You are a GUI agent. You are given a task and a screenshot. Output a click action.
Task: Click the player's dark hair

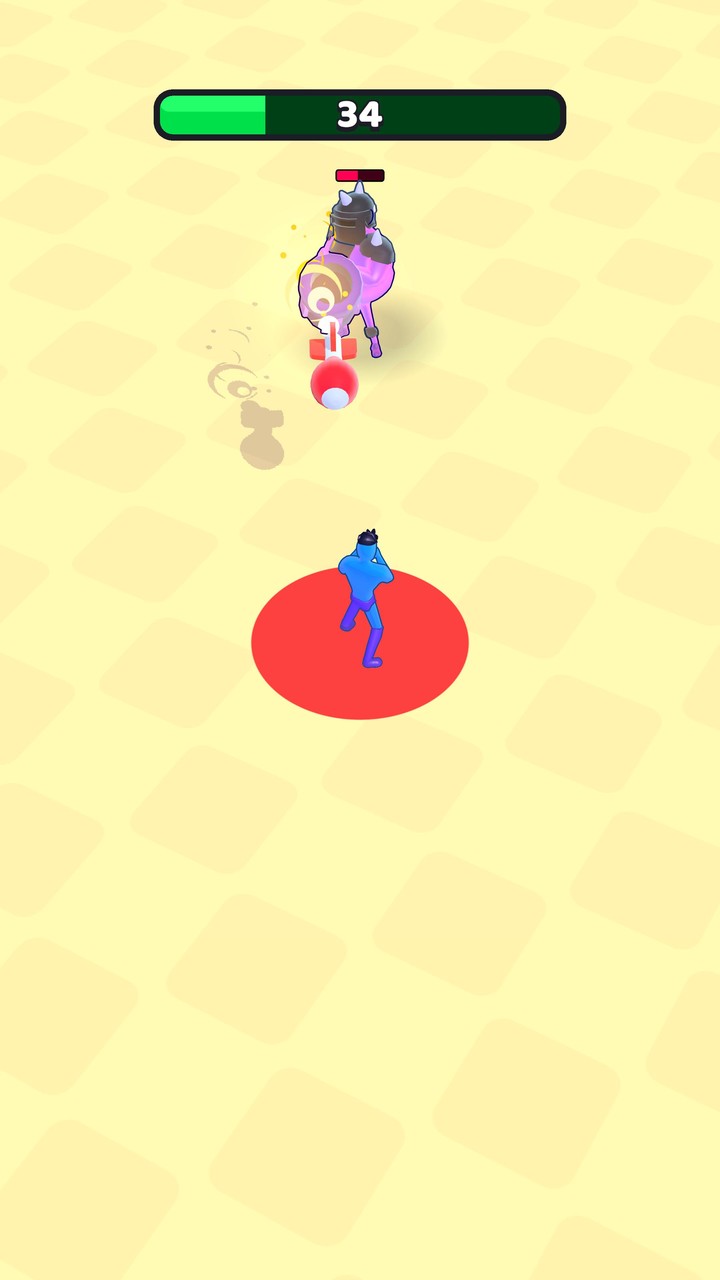(x=366, y=535)
